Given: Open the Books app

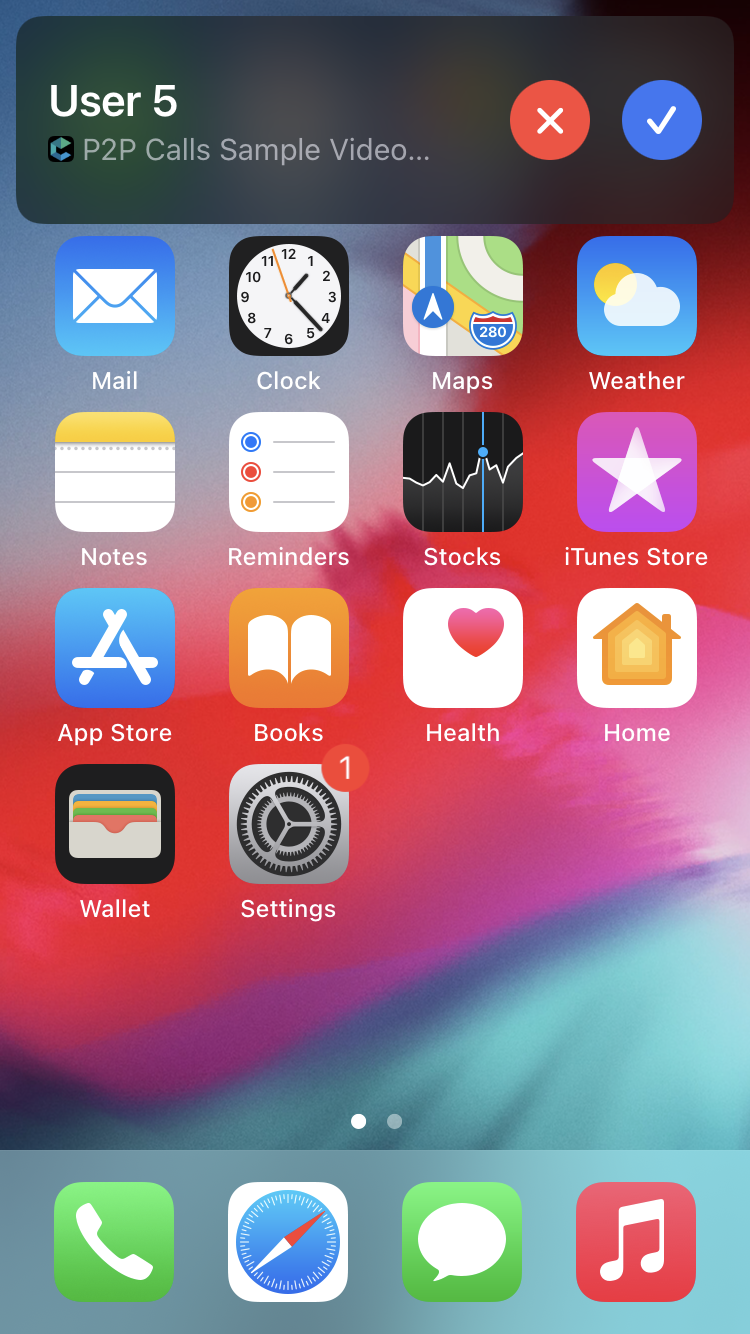Looking at the screenshot, I should point(289,648).
